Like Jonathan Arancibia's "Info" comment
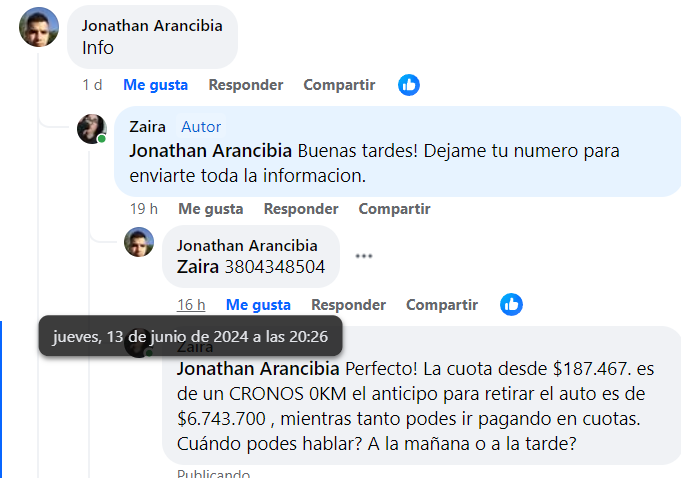 click(x=155, y=85)
